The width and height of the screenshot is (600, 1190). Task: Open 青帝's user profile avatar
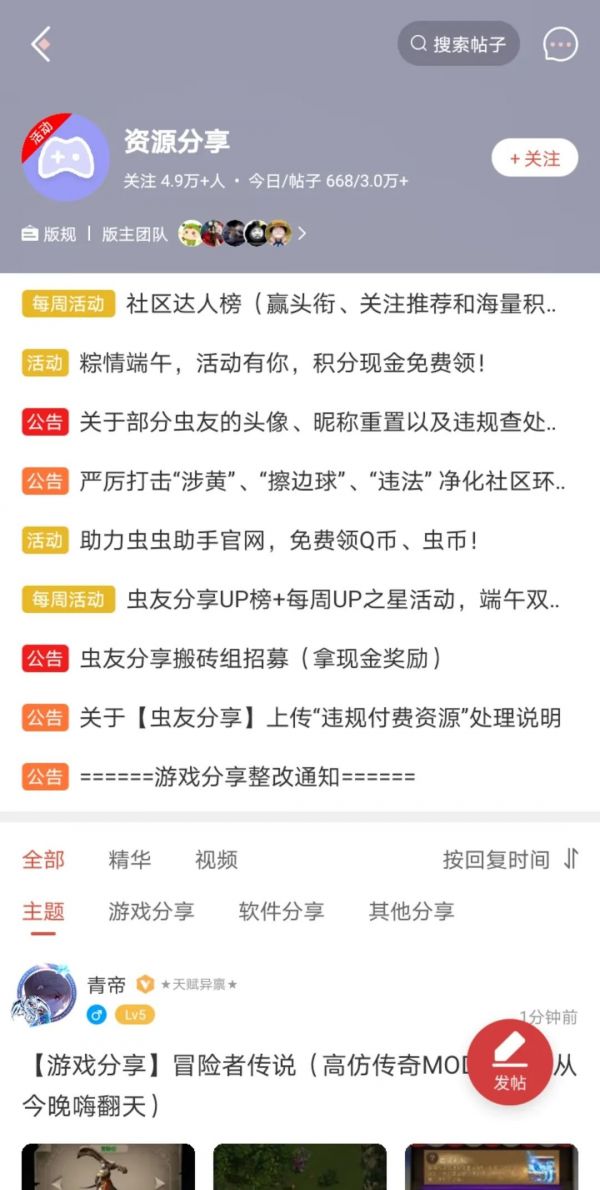coord(44,995)
